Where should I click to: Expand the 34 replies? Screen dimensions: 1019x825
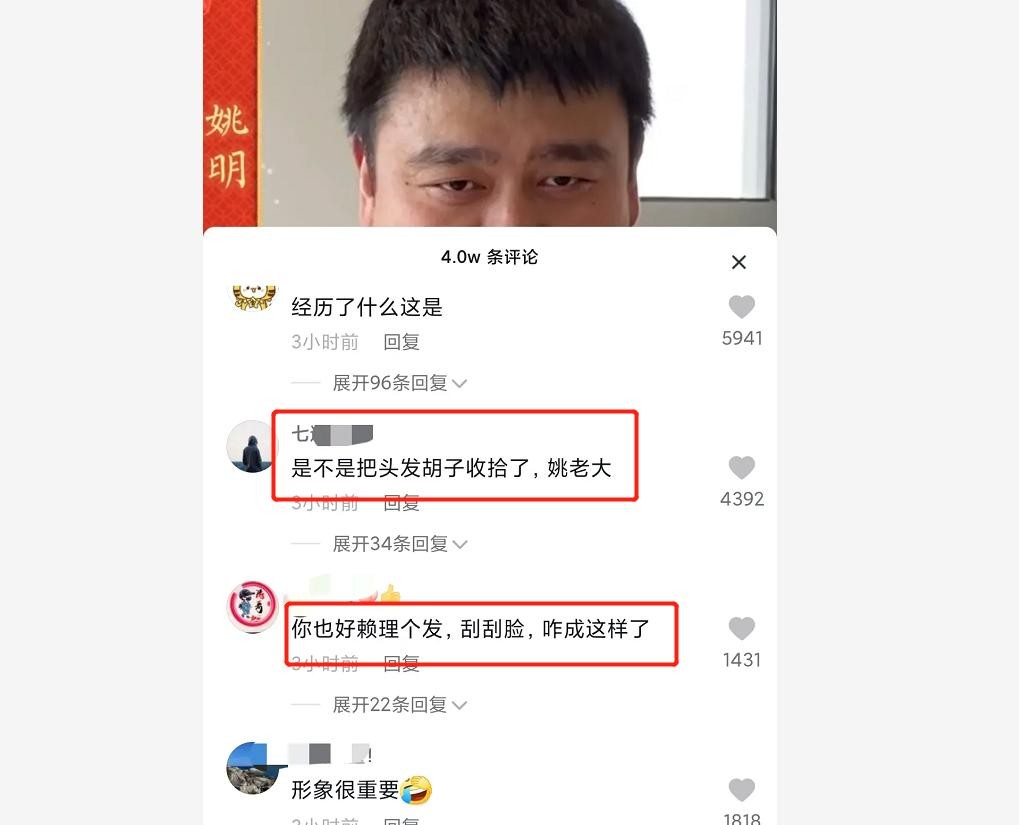pyautogui.click(x=400, y=544)
